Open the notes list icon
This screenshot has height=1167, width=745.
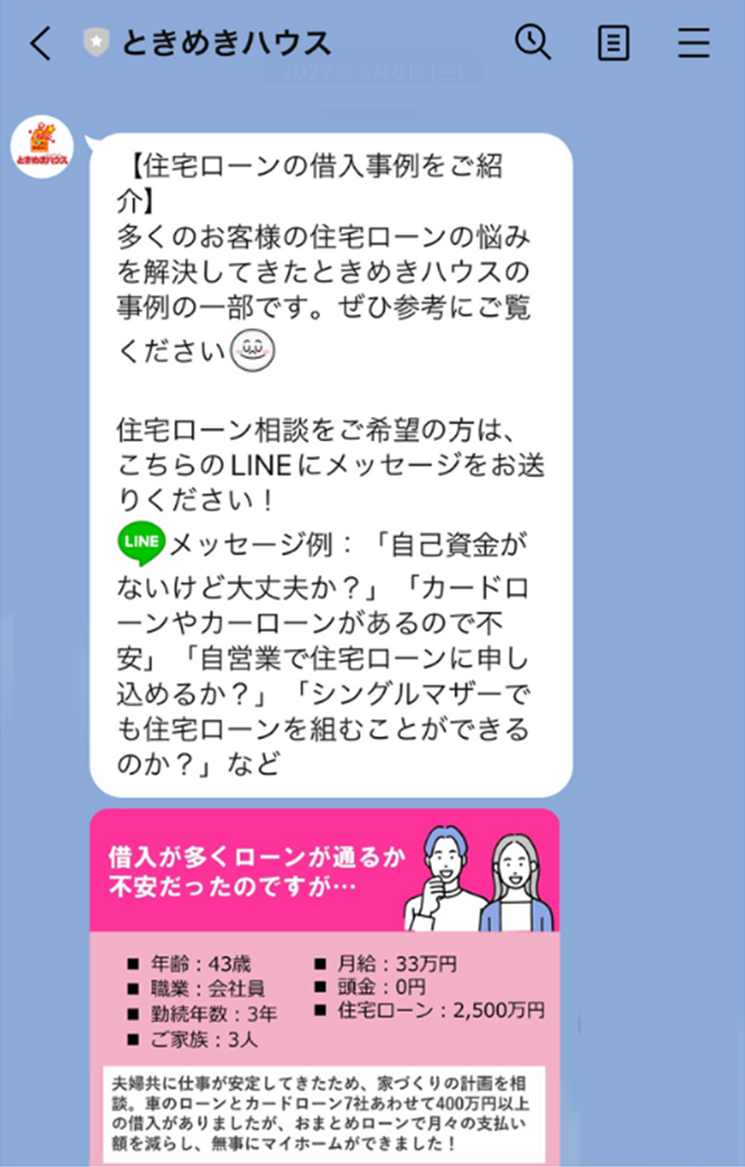click(x=612, y=43)
